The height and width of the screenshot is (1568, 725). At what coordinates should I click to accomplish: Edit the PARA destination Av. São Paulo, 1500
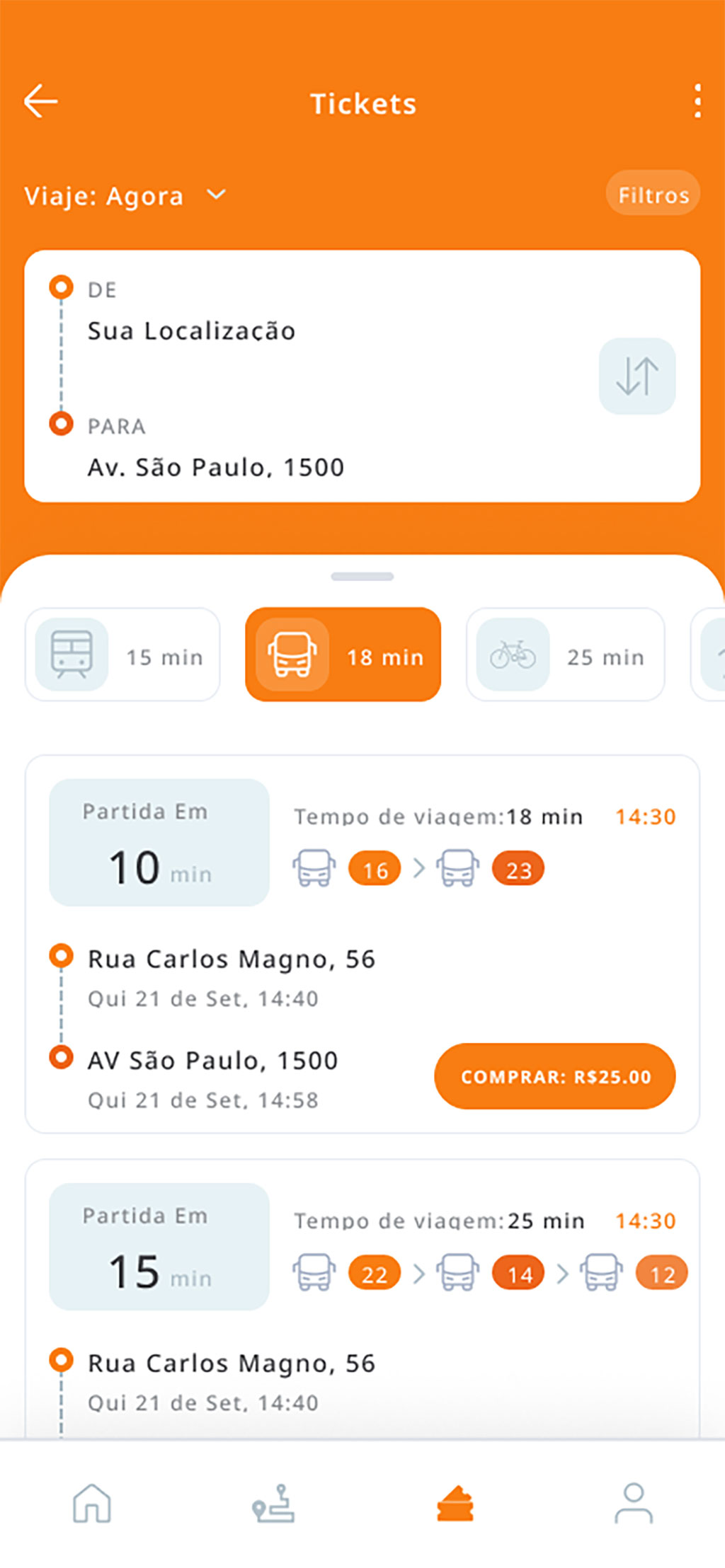tap(215, 467)
